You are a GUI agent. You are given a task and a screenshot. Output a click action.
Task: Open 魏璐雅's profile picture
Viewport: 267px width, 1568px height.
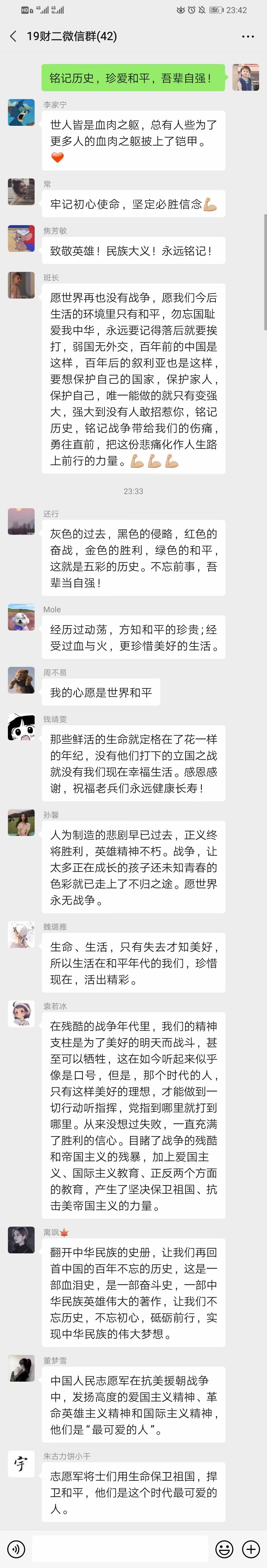click(x=21, y=934)
